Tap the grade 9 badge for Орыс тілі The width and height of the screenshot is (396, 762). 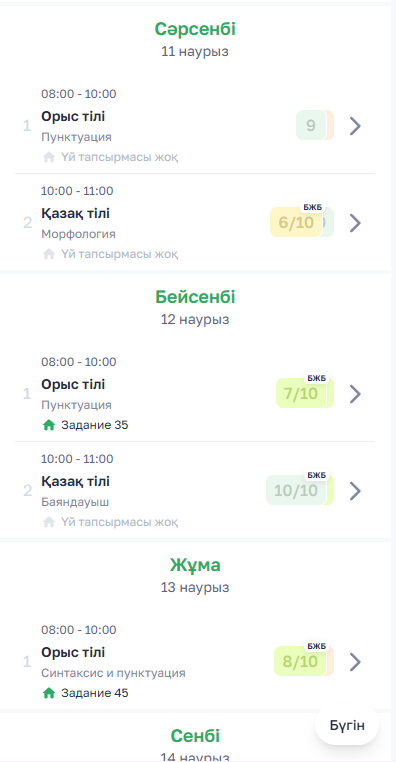coord(311,125)
